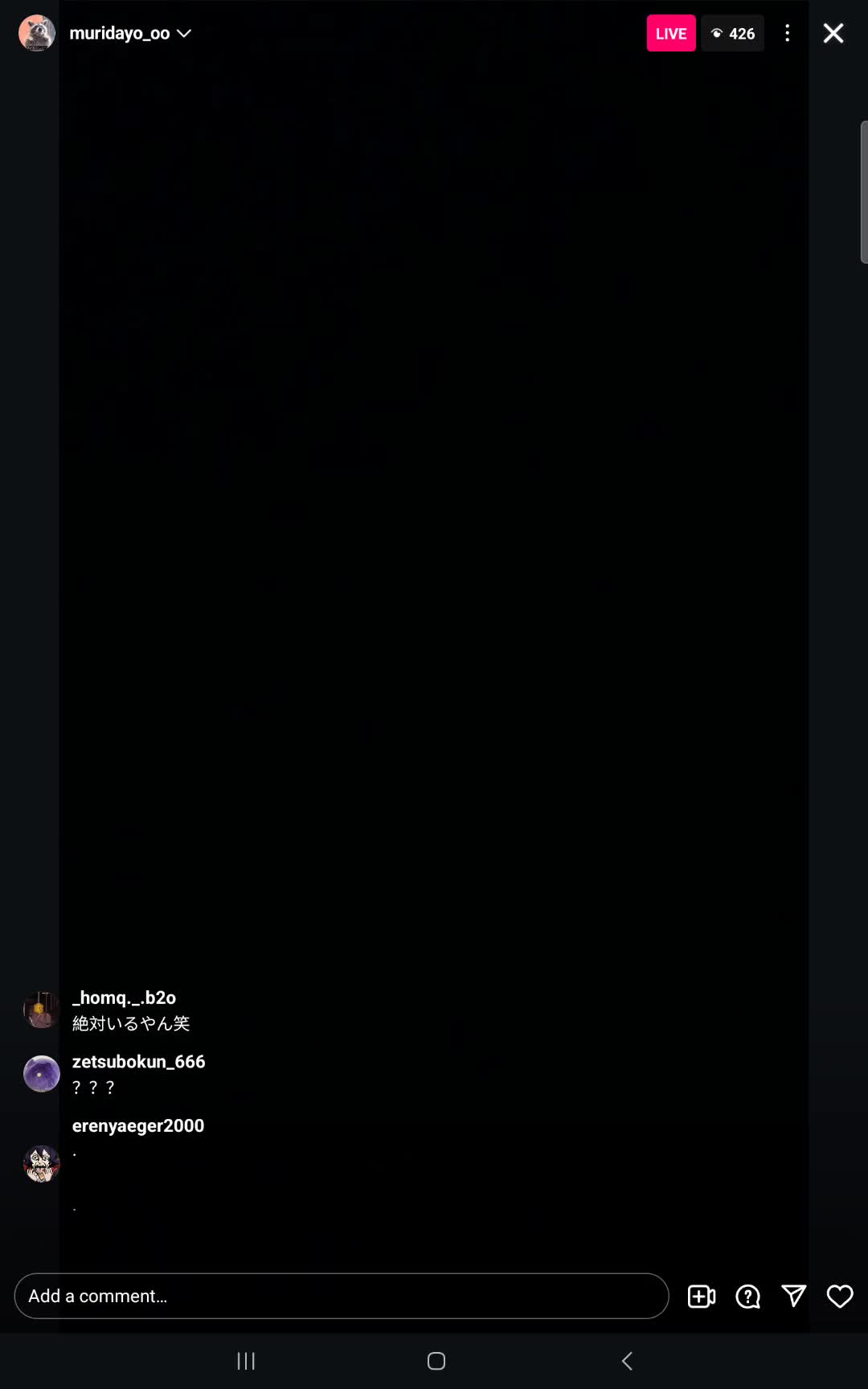The height and width of the screenshot is (1389, 868).
Task: Close the live video
Action: pos(833,33)
